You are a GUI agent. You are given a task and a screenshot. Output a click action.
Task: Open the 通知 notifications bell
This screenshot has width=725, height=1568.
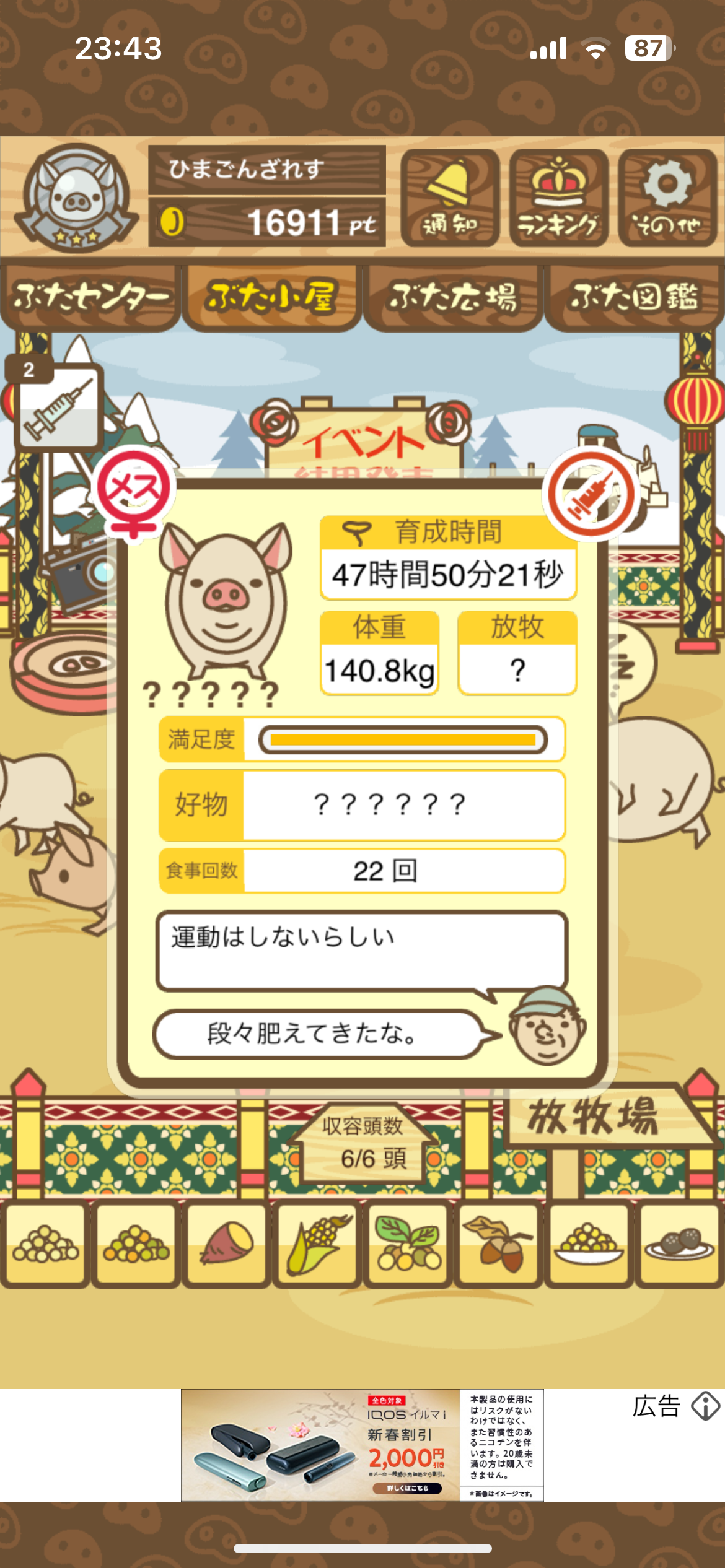click(x=450, y=198)
